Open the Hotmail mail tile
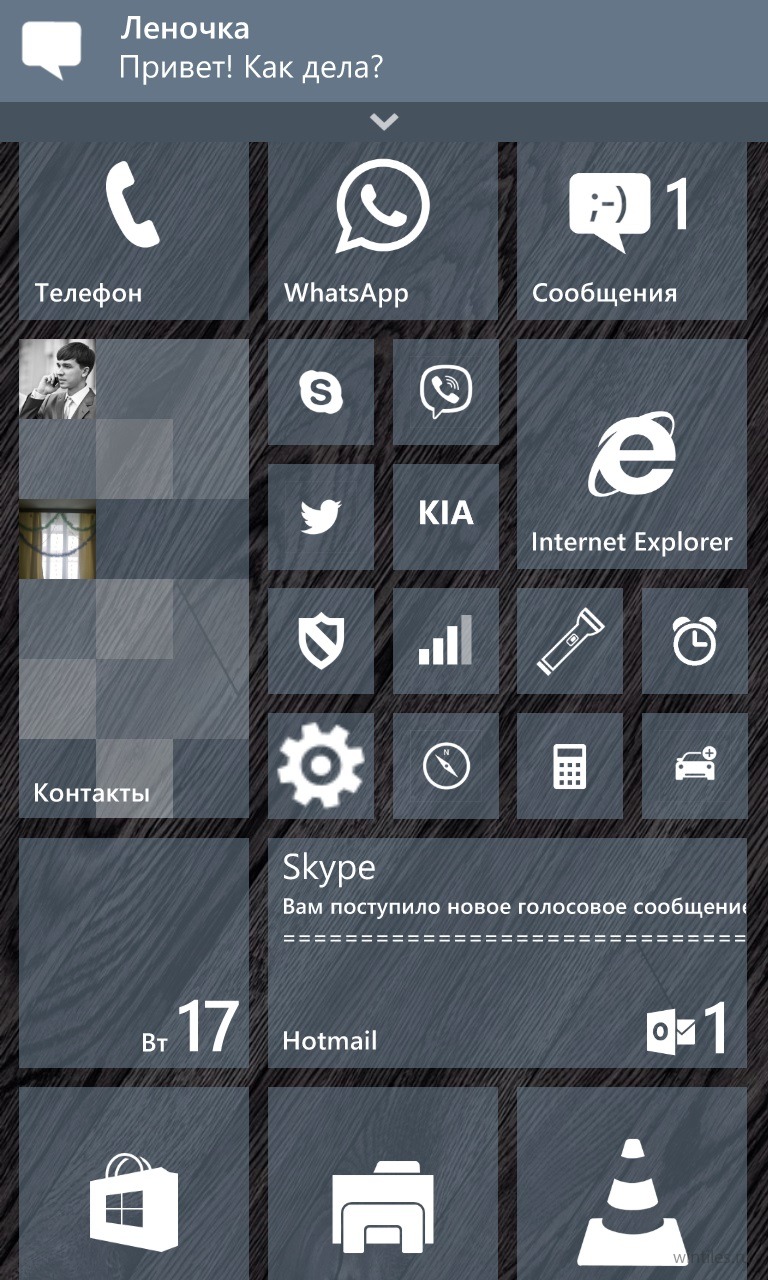768x1280 pixels. (508, 953)
